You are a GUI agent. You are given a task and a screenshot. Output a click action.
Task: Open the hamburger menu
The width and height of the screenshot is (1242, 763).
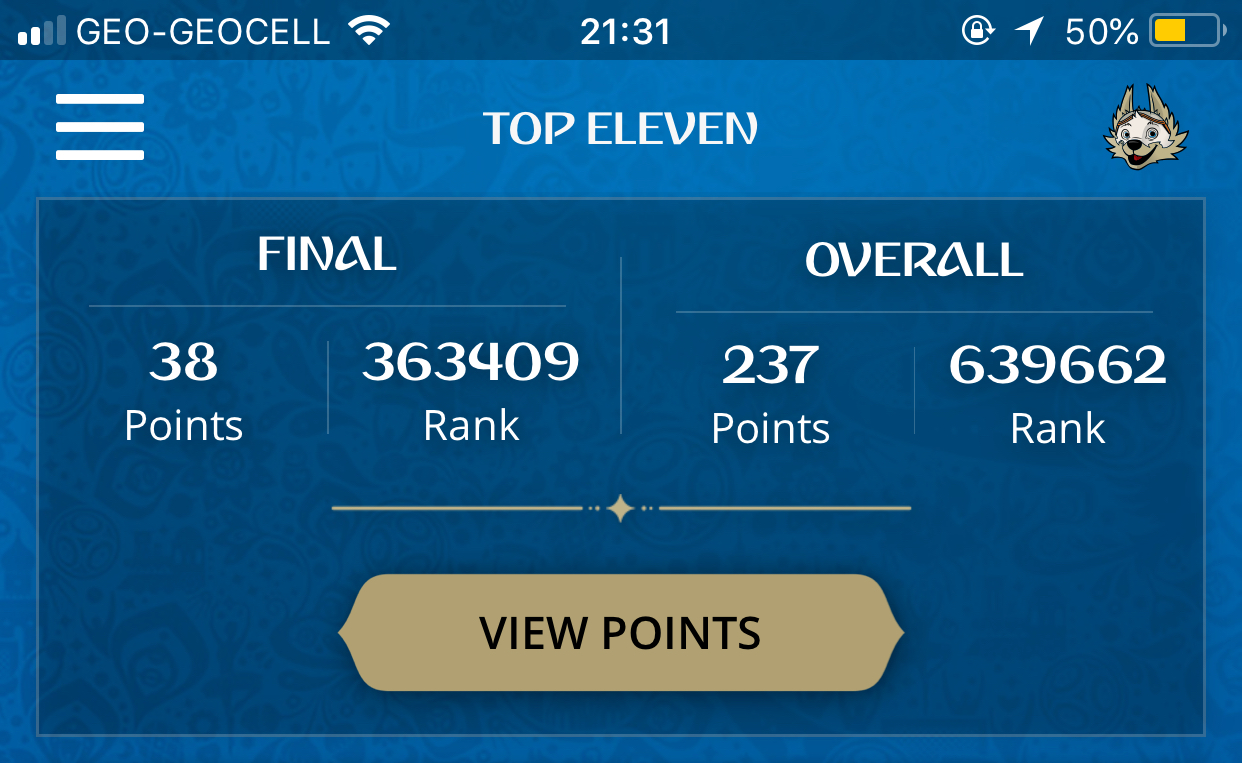100,127
